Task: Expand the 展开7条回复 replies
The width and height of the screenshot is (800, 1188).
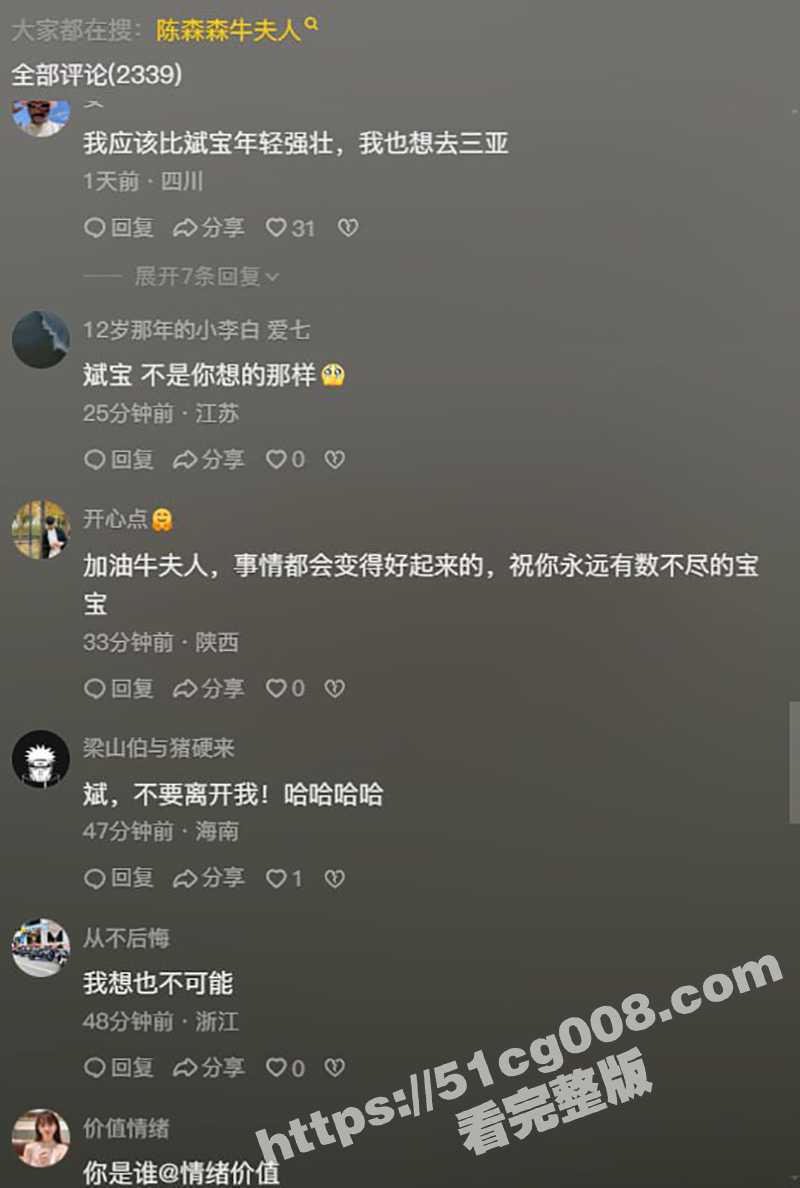Action: point(207,276)
